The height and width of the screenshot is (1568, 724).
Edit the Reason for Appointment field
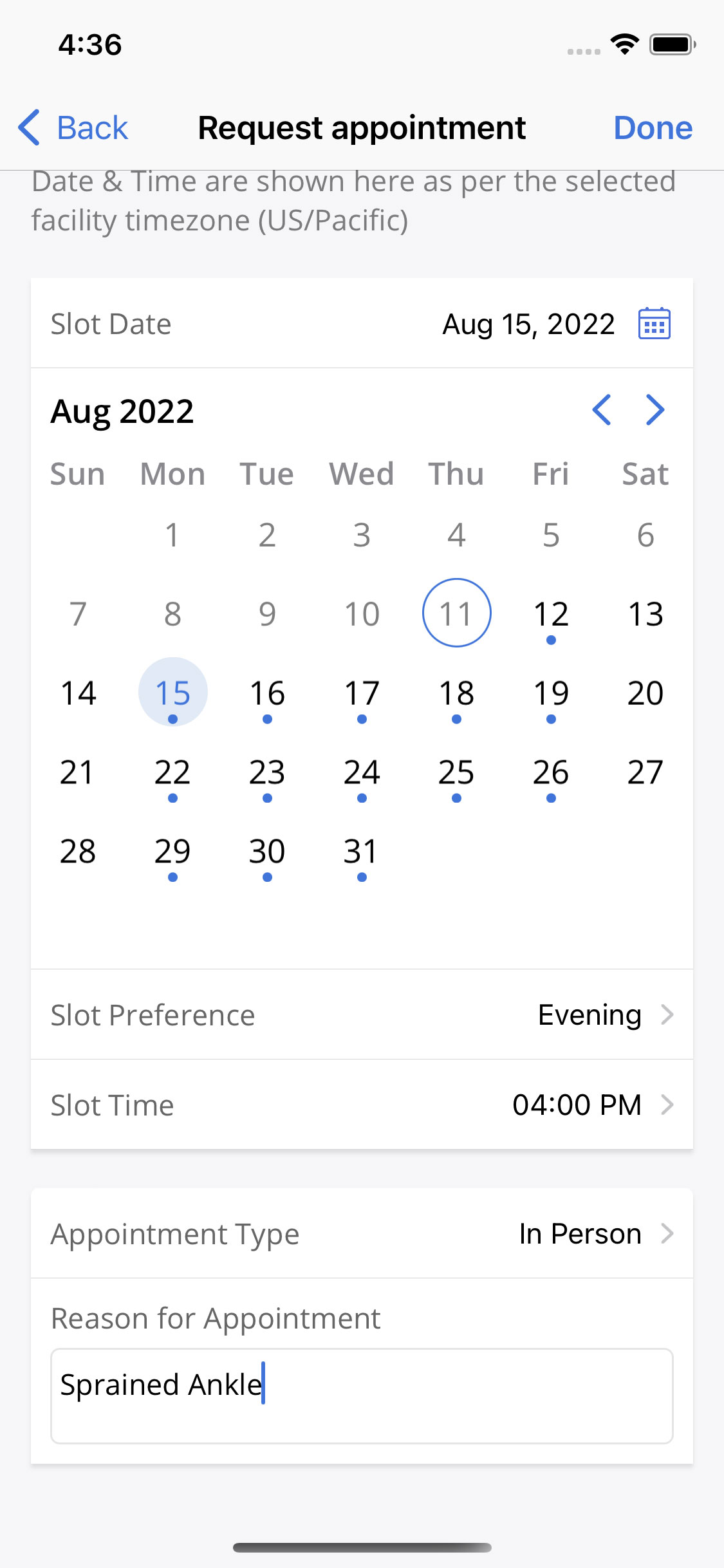(362, 1395)
